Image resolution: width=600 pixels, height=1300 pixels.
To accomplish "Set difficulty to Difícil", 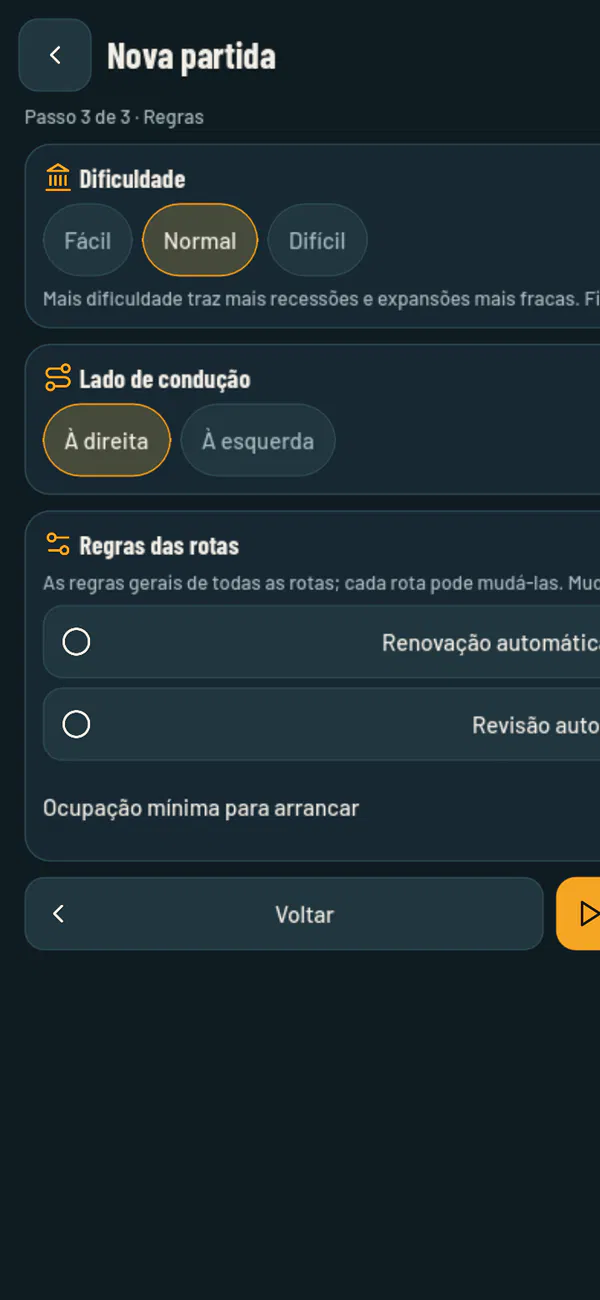I will point(317,240).
